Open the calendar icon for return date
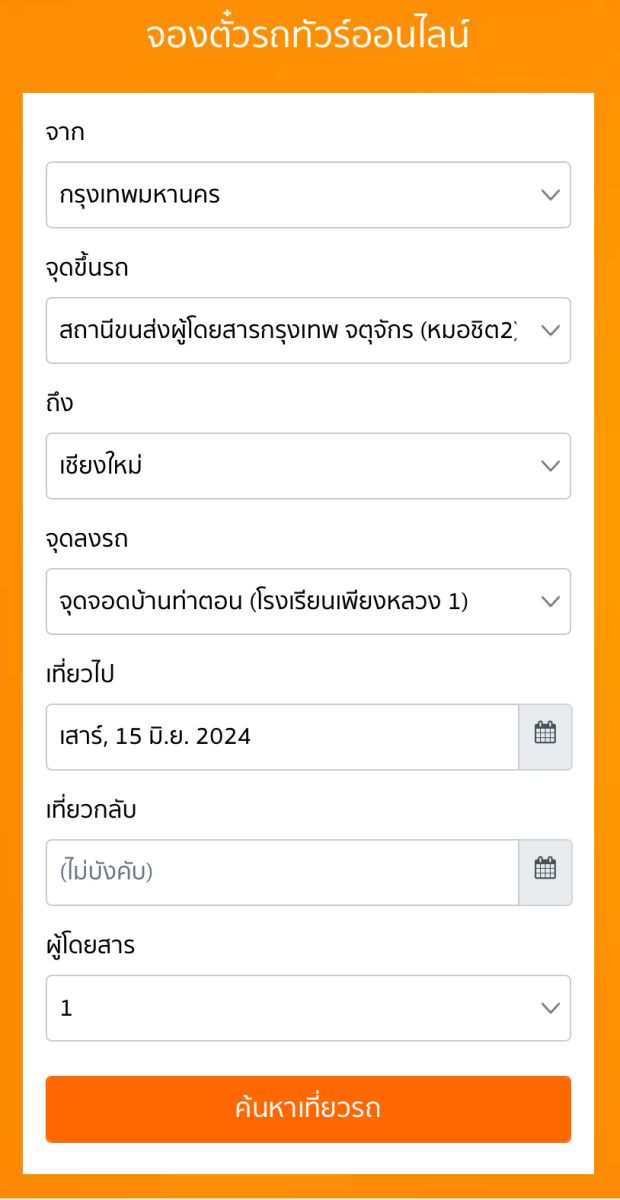620x1200 pixels. coord(545,872)
